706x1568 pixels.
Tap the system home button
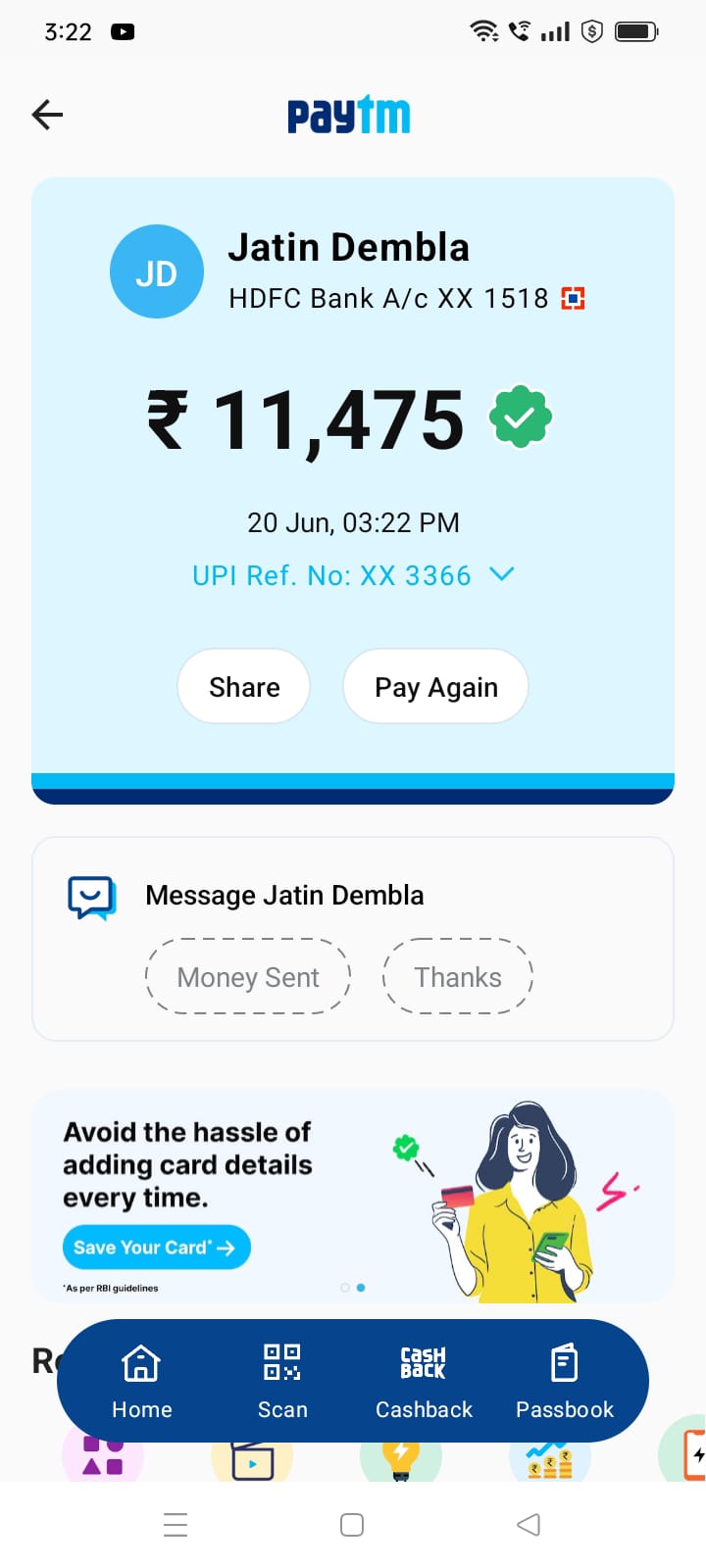point(352,1525)
